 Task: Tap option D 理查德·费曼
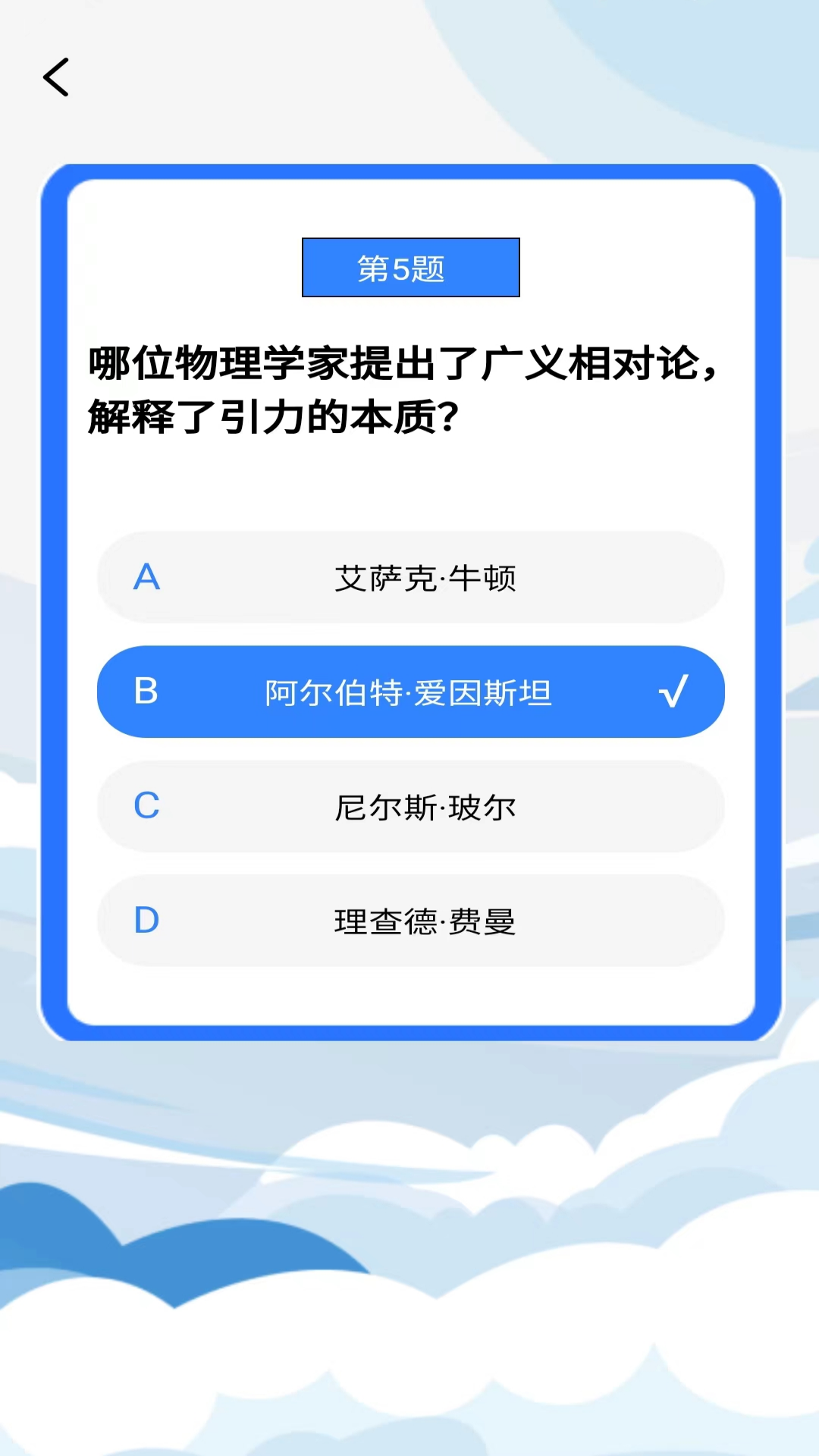[410, 921]
